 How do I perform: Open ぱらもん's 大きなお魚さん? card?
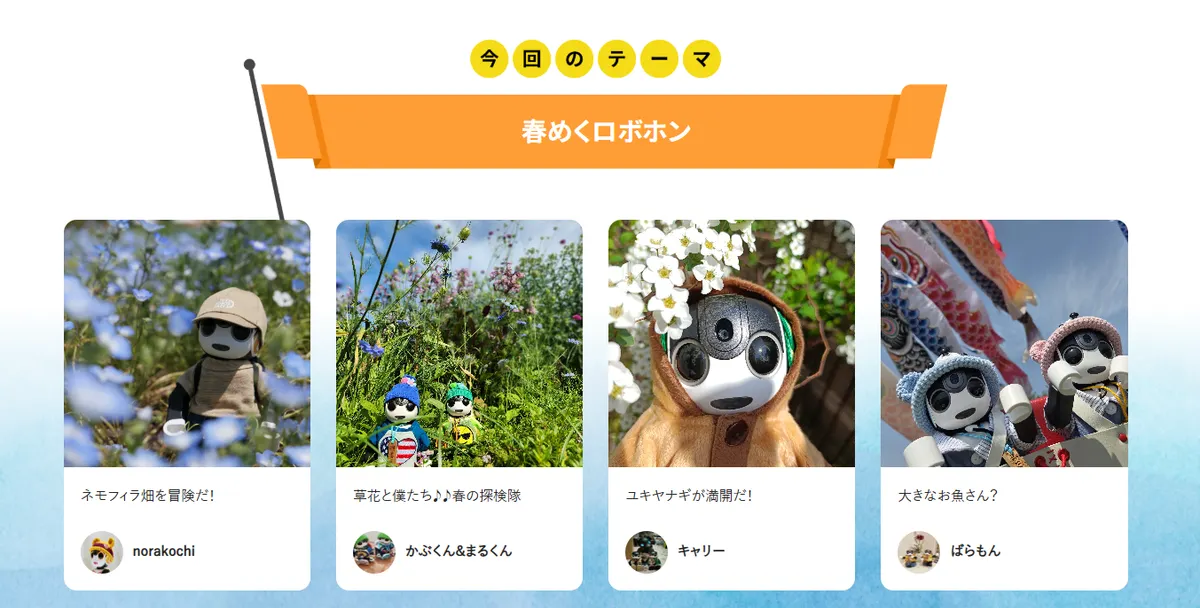click(x=1004, y=345)
